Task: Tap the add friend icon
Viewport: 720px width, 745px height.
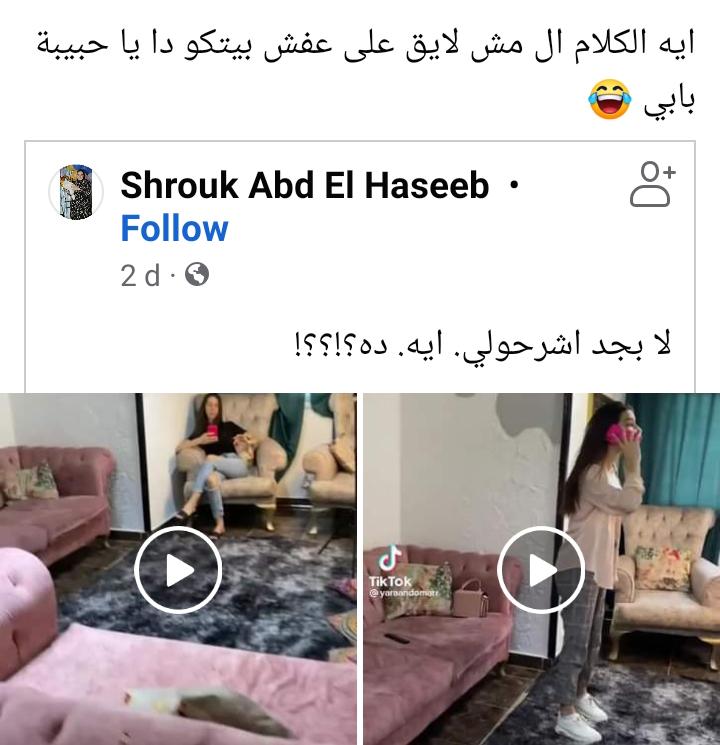Action: click(653, 184)
